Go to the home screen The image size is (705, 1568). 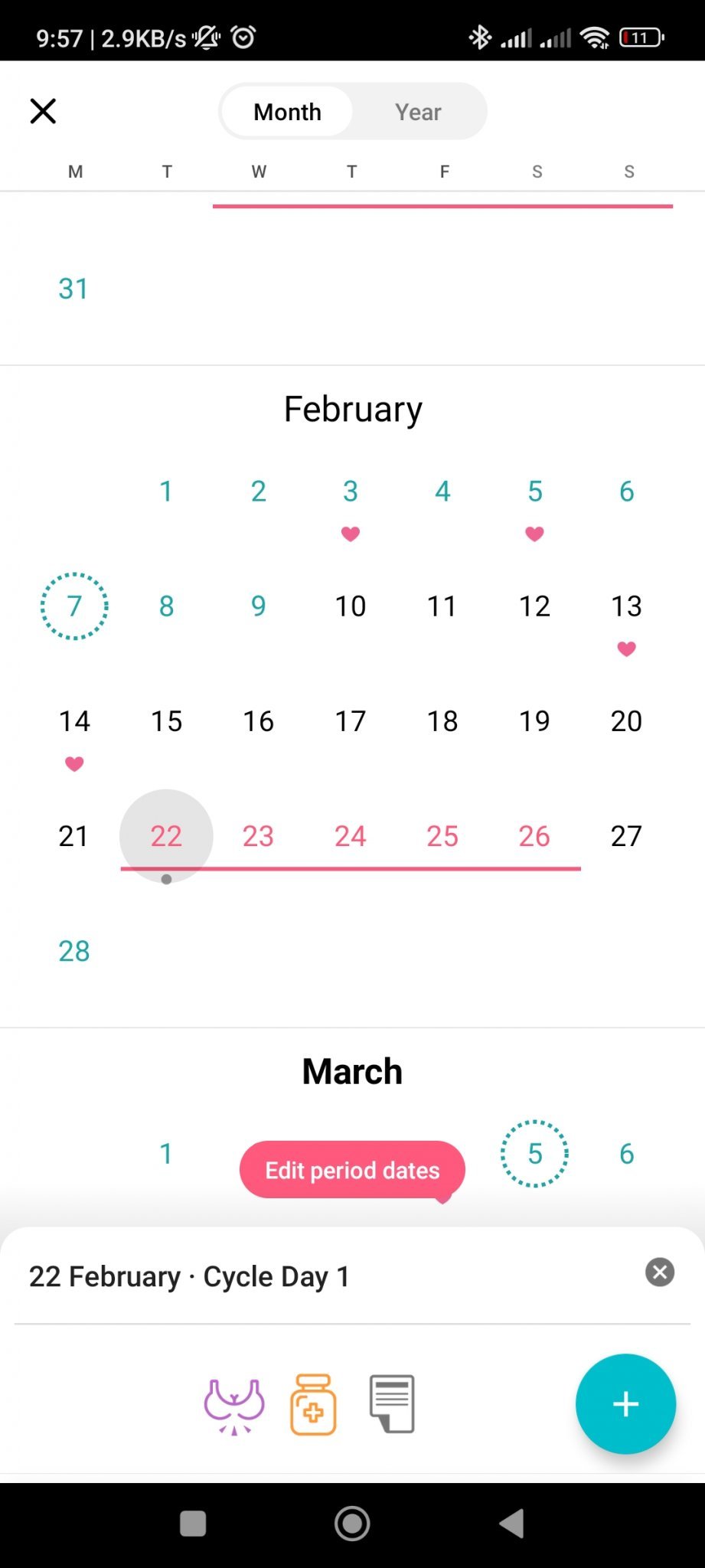[x=352, y=1524]
